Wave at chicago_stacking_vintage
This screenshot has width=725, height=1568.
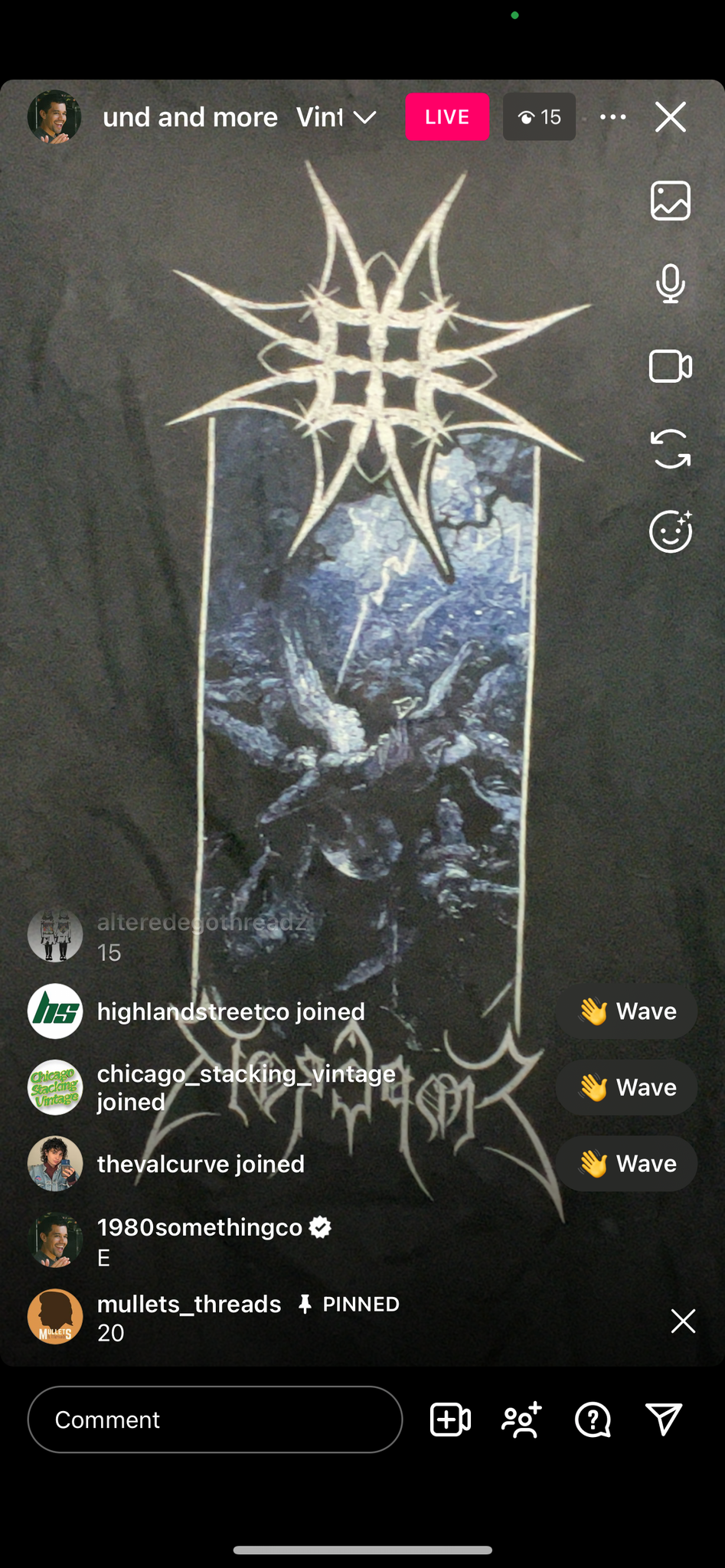pyautogui.click(x=626, y=1087)
